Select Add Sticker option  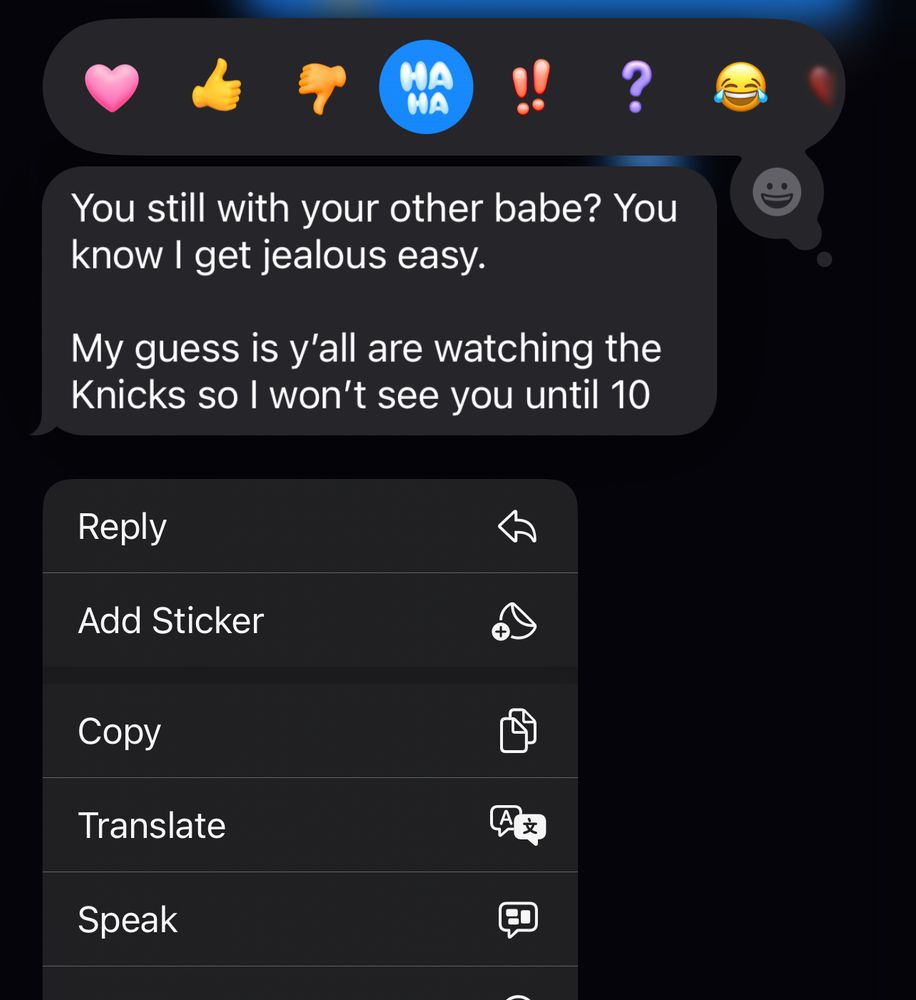pyautogui.click(x=310, y=621)
